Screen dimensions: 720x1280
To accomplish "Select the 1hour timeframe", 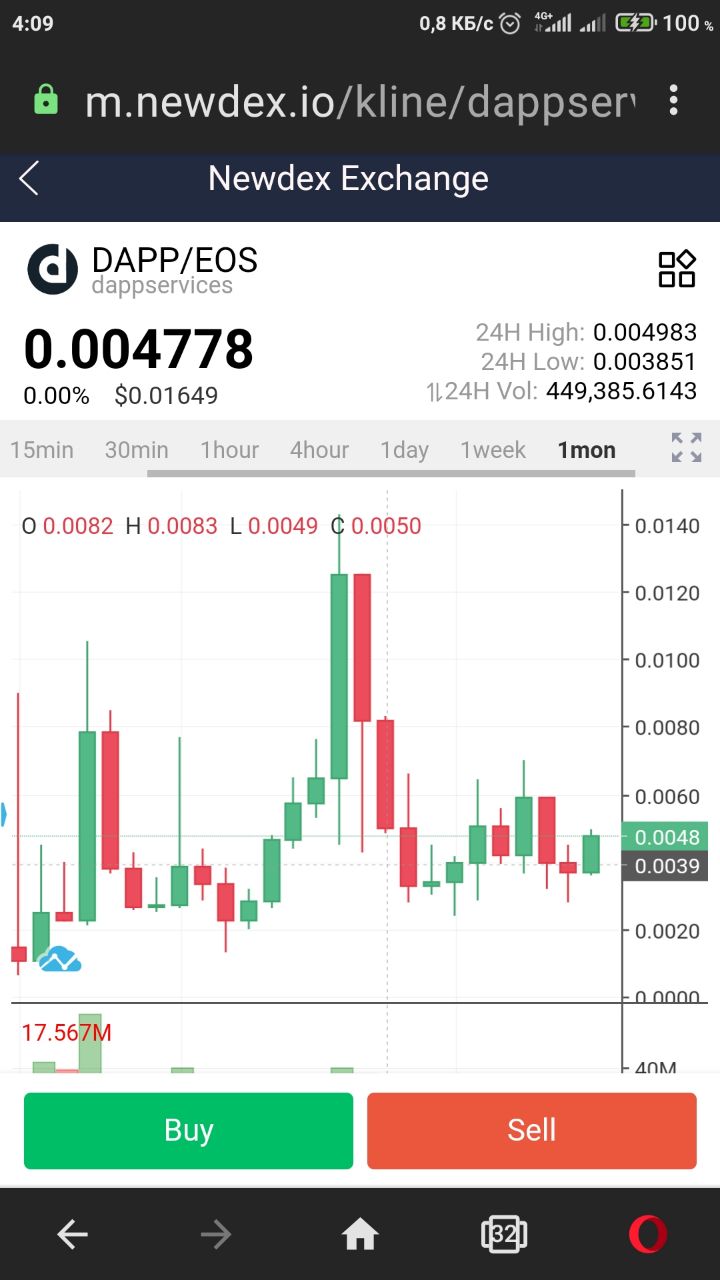I will 230,450.
